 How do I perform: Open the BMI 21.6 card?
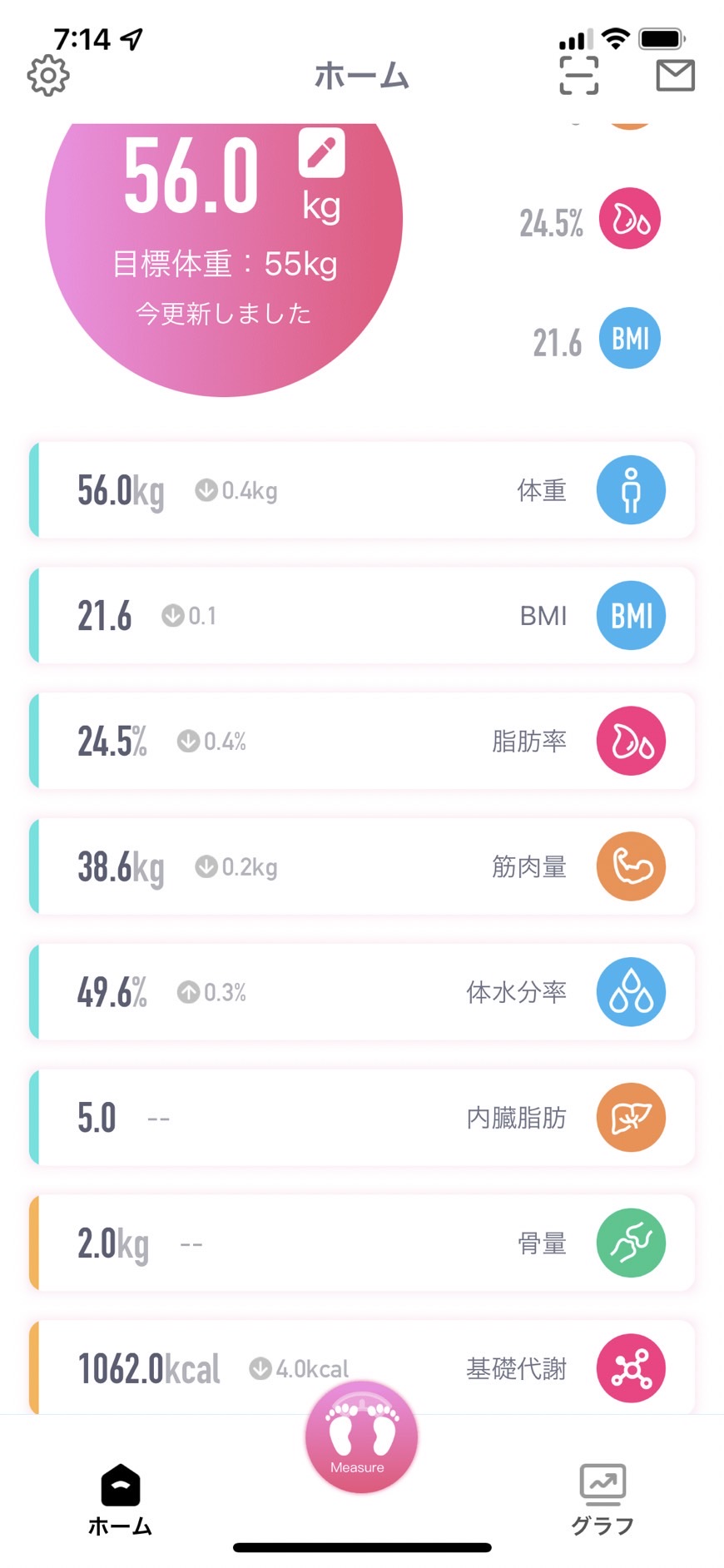tap(362, 616)
